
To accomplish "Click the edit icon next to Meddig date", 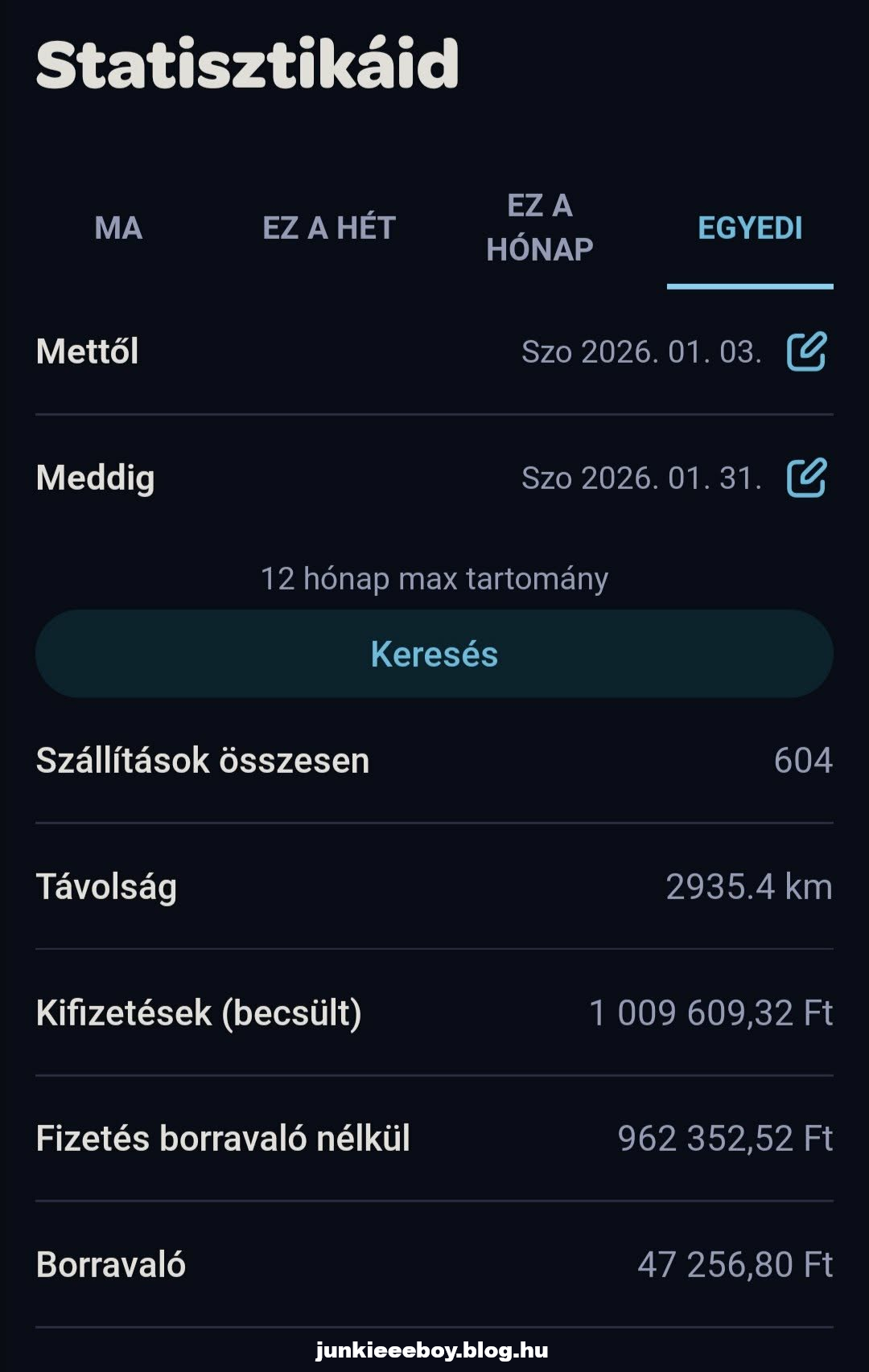I will 807,479.
